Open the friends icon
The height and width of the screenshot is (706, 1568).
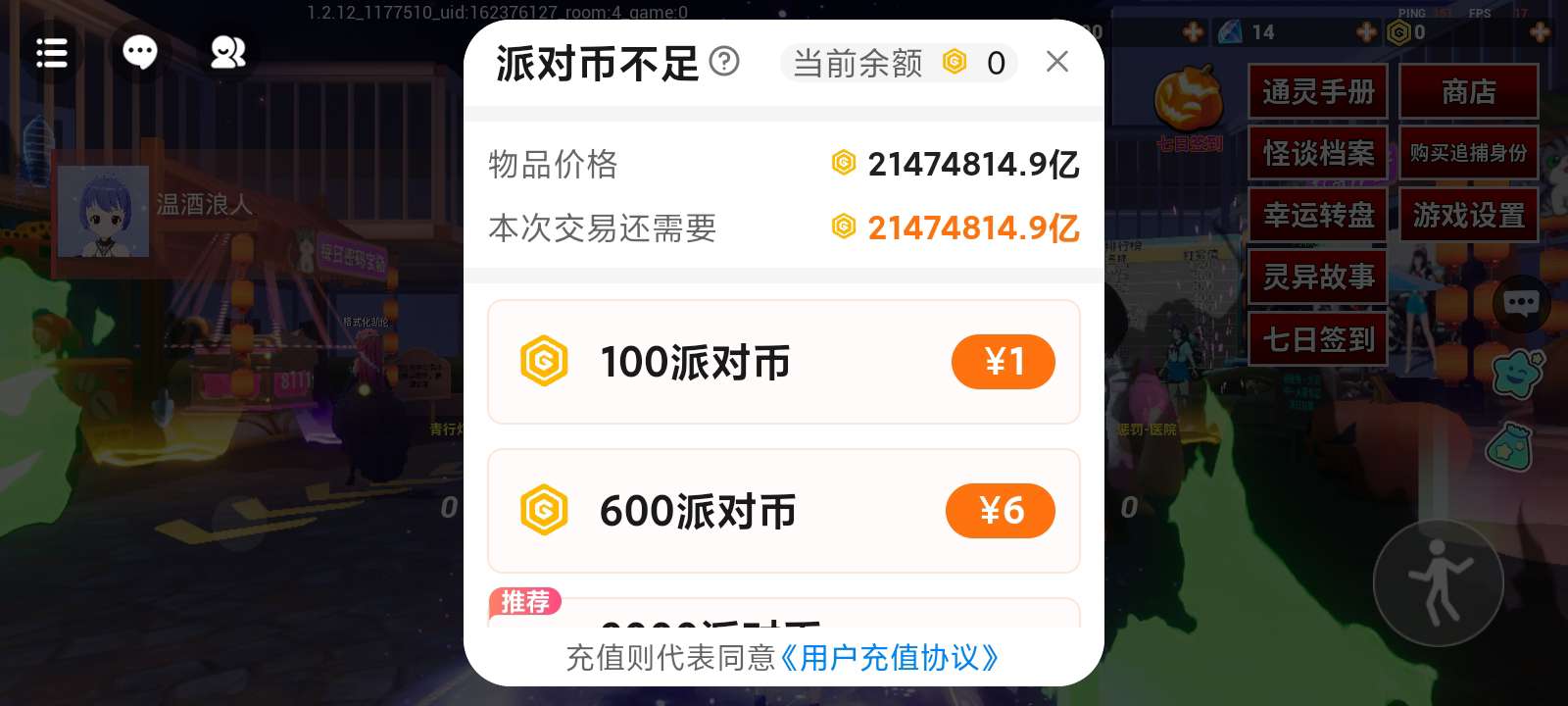[x=227, y=52]
